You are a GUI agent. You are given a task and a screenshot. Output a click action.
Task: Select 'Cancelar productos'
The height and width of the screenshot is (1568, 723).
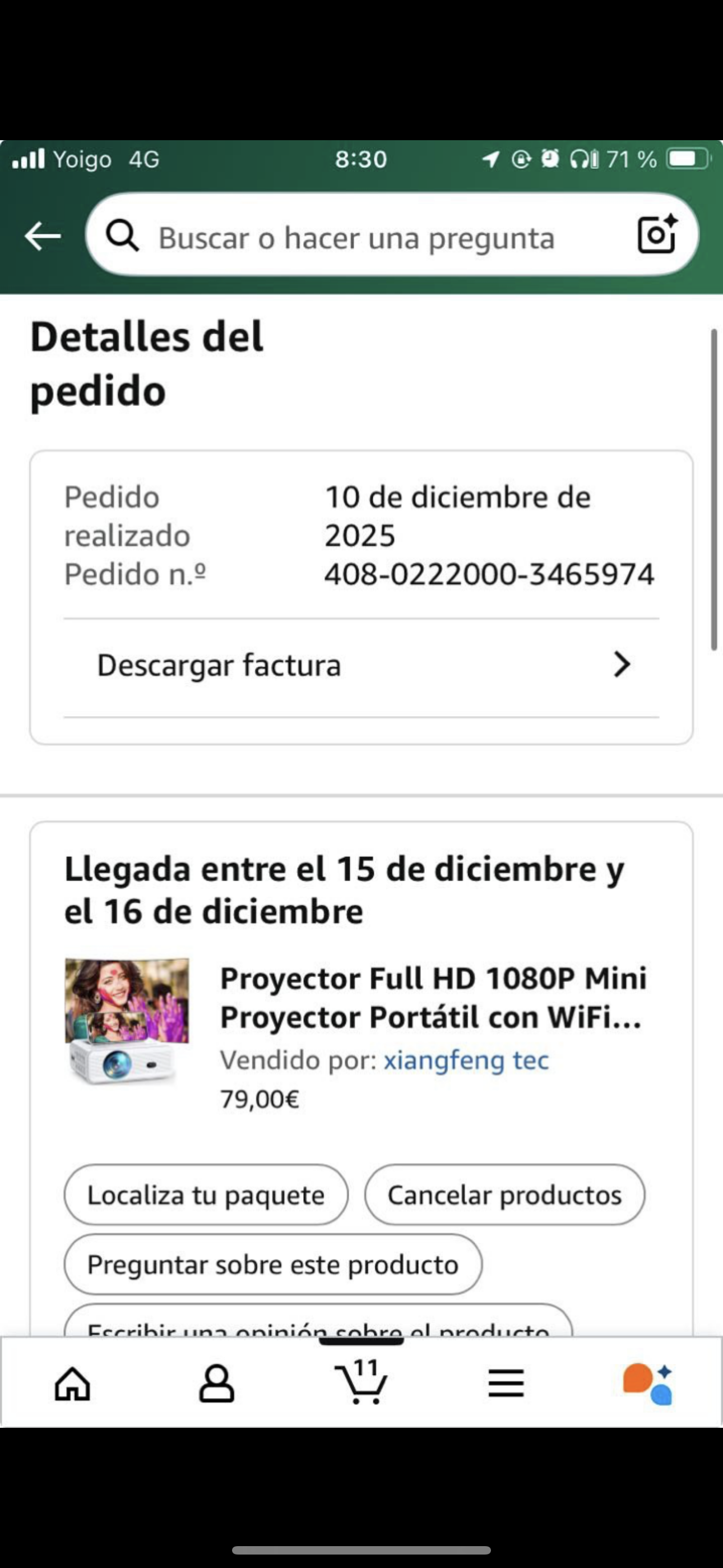pos(504,1195)
